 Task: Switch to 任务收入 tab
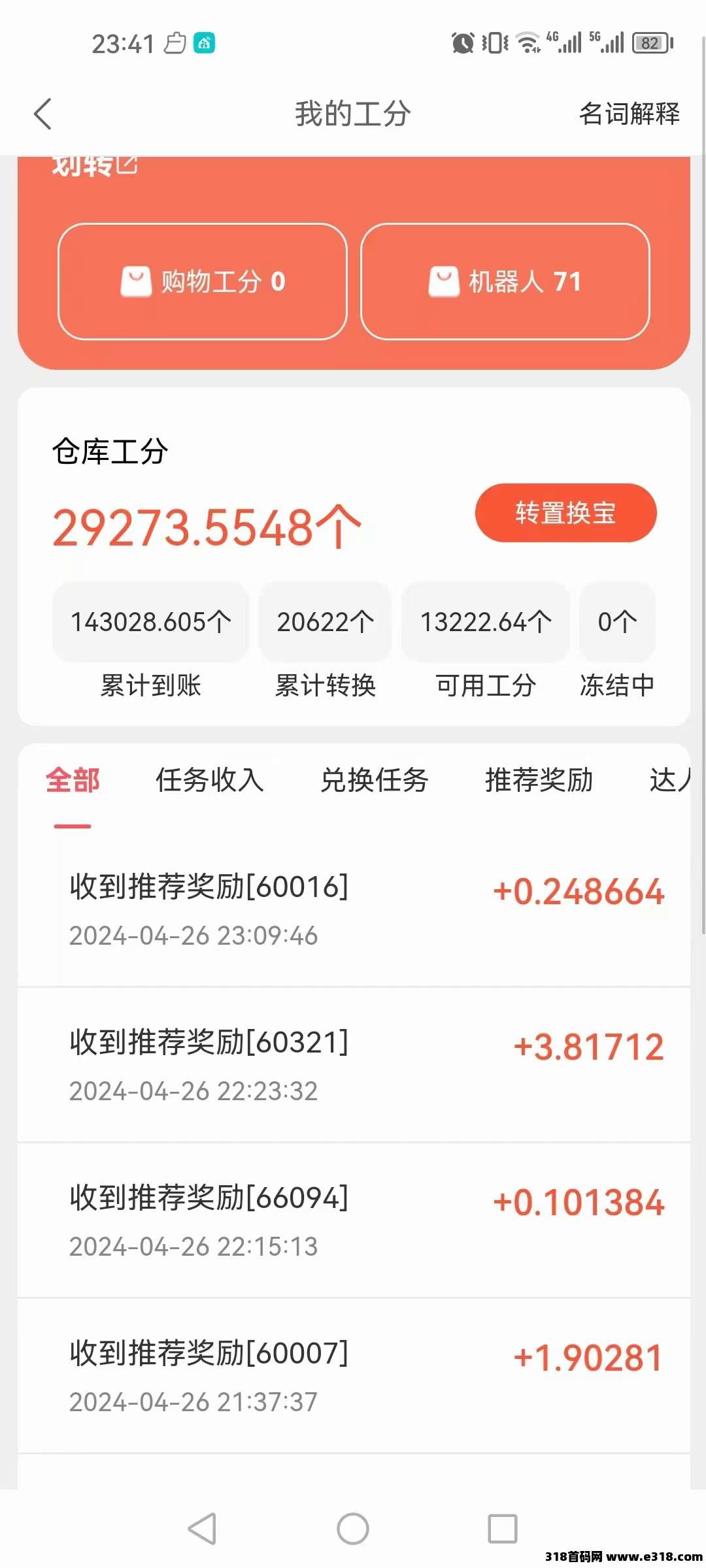[209, 780]
